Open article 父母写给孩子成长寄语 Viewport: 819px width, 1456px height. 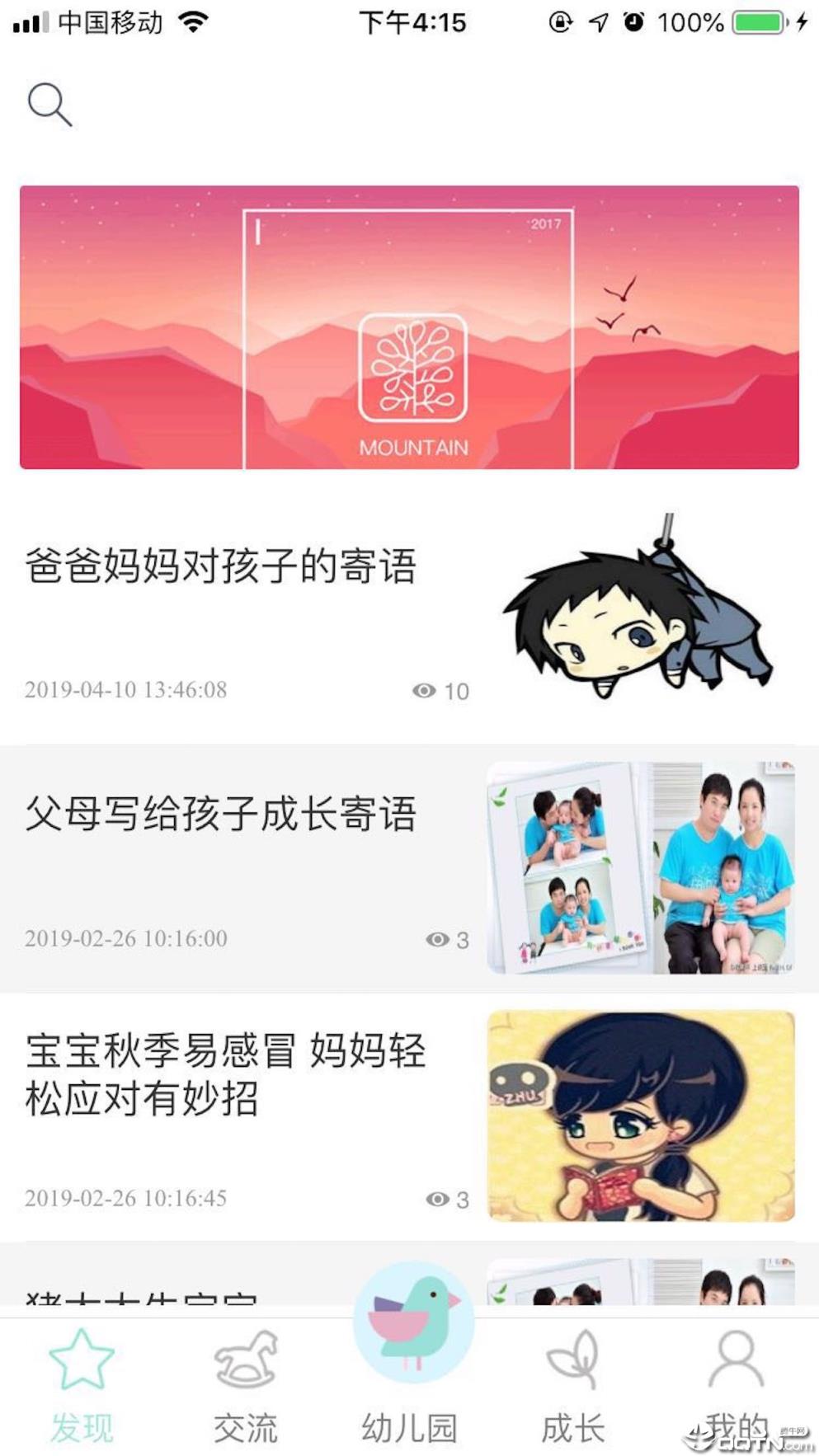[x=221, y=815]
